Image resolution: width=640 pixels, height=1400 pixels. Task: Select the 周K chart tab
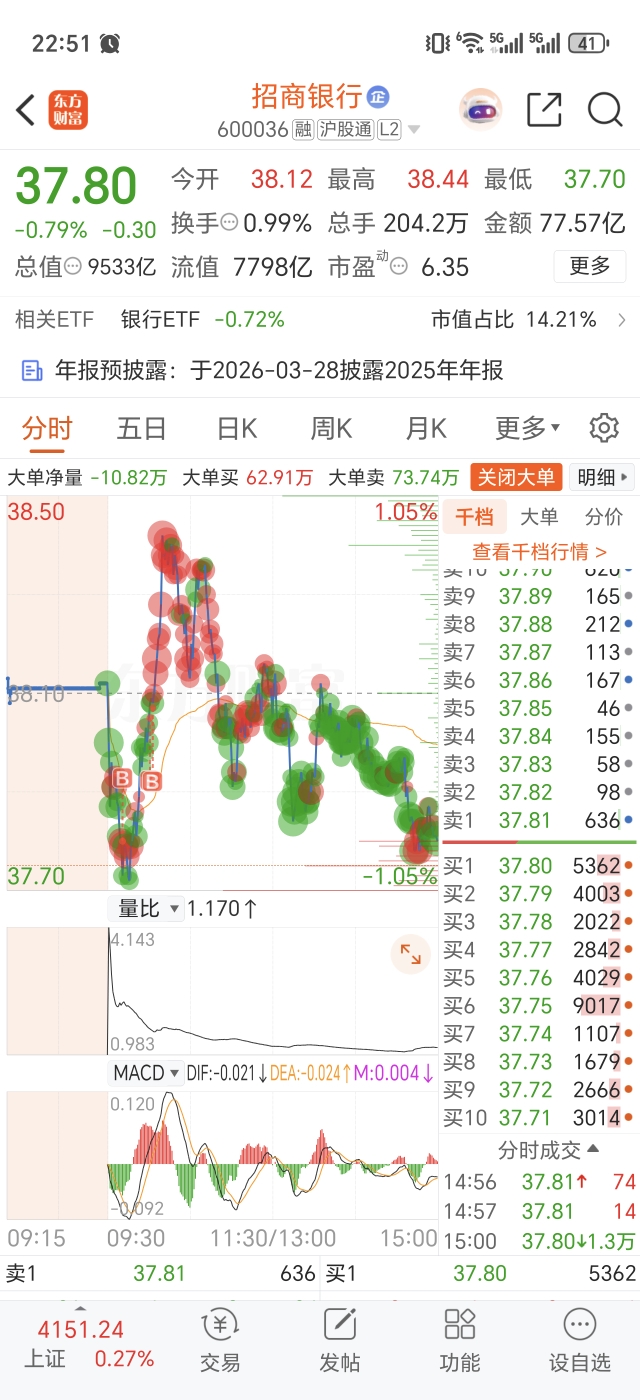point(331,429)
